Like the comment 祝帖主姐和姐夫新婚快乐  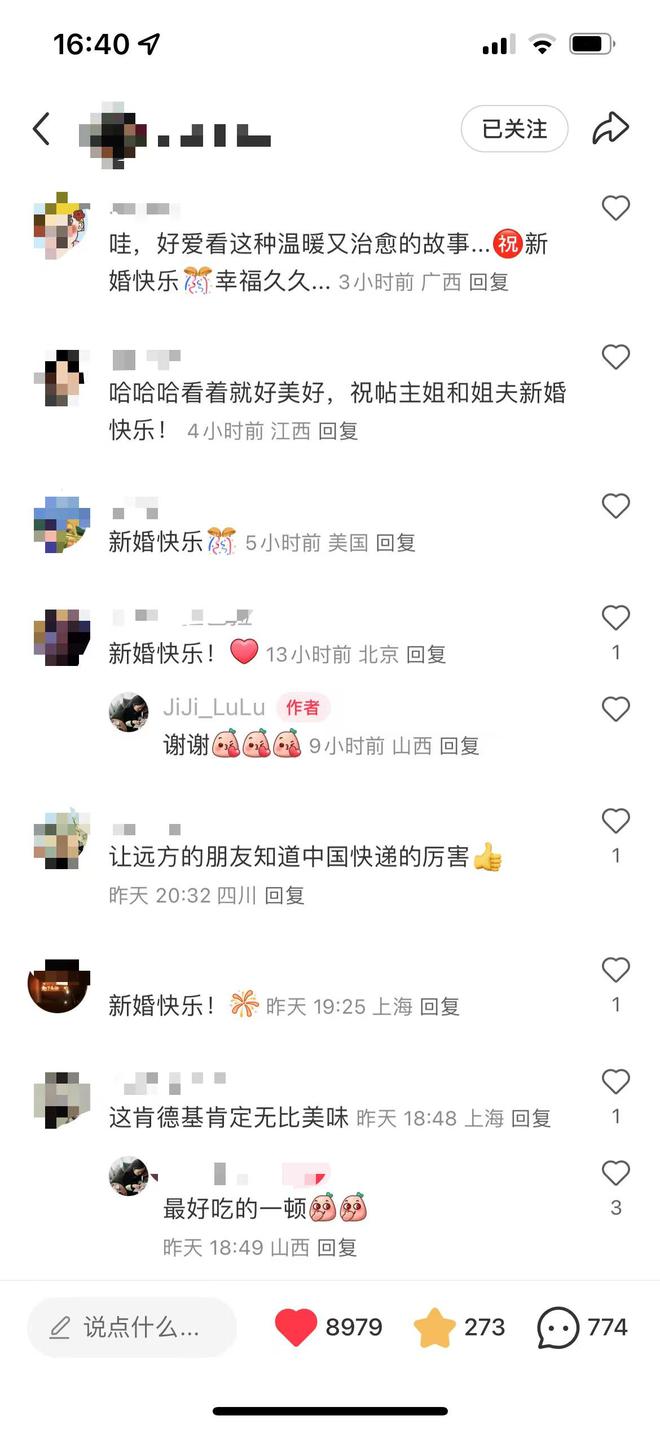615,357
